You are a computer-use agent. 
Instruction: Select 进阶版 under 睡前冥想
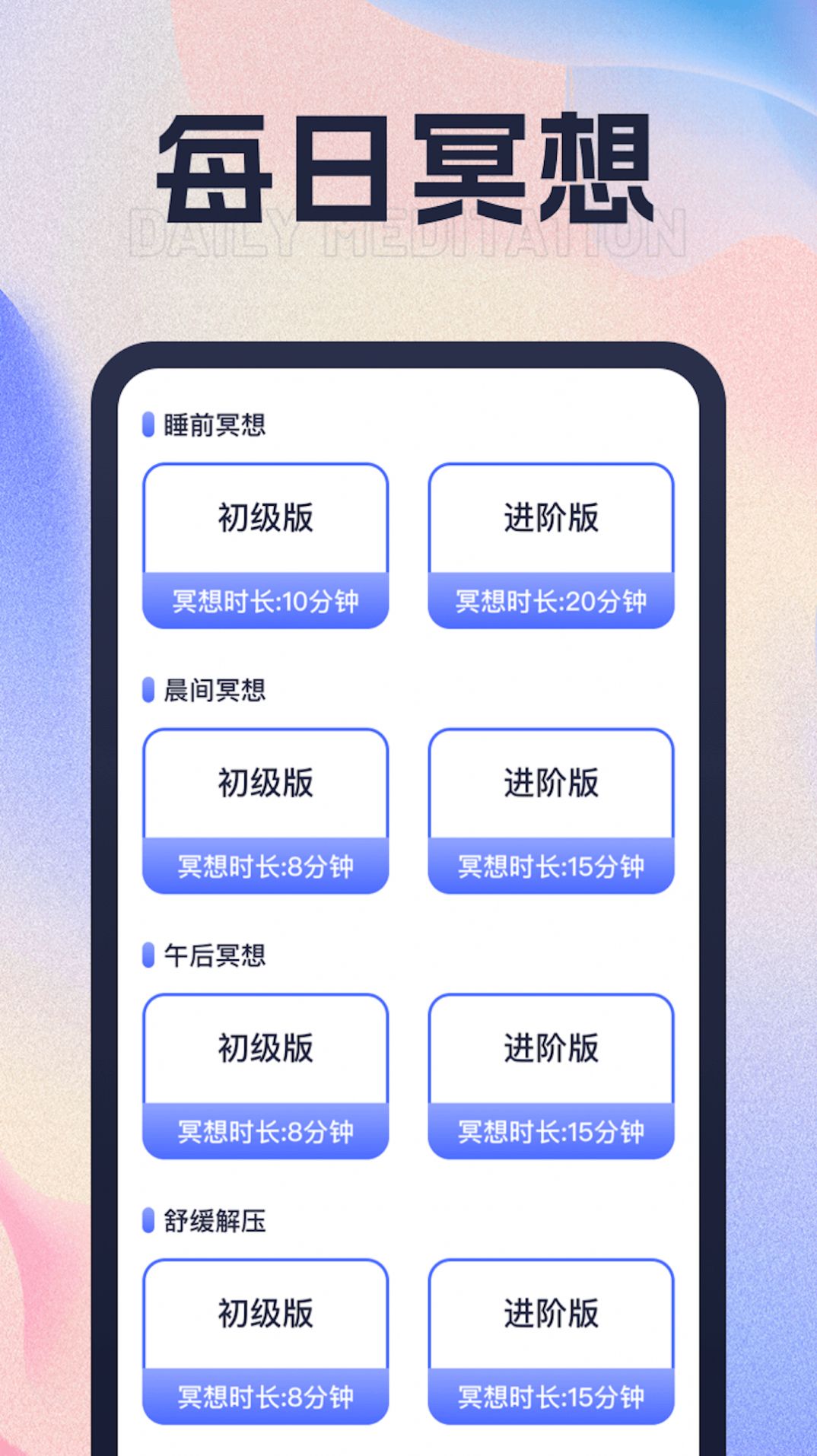click(x=551, y=518)
